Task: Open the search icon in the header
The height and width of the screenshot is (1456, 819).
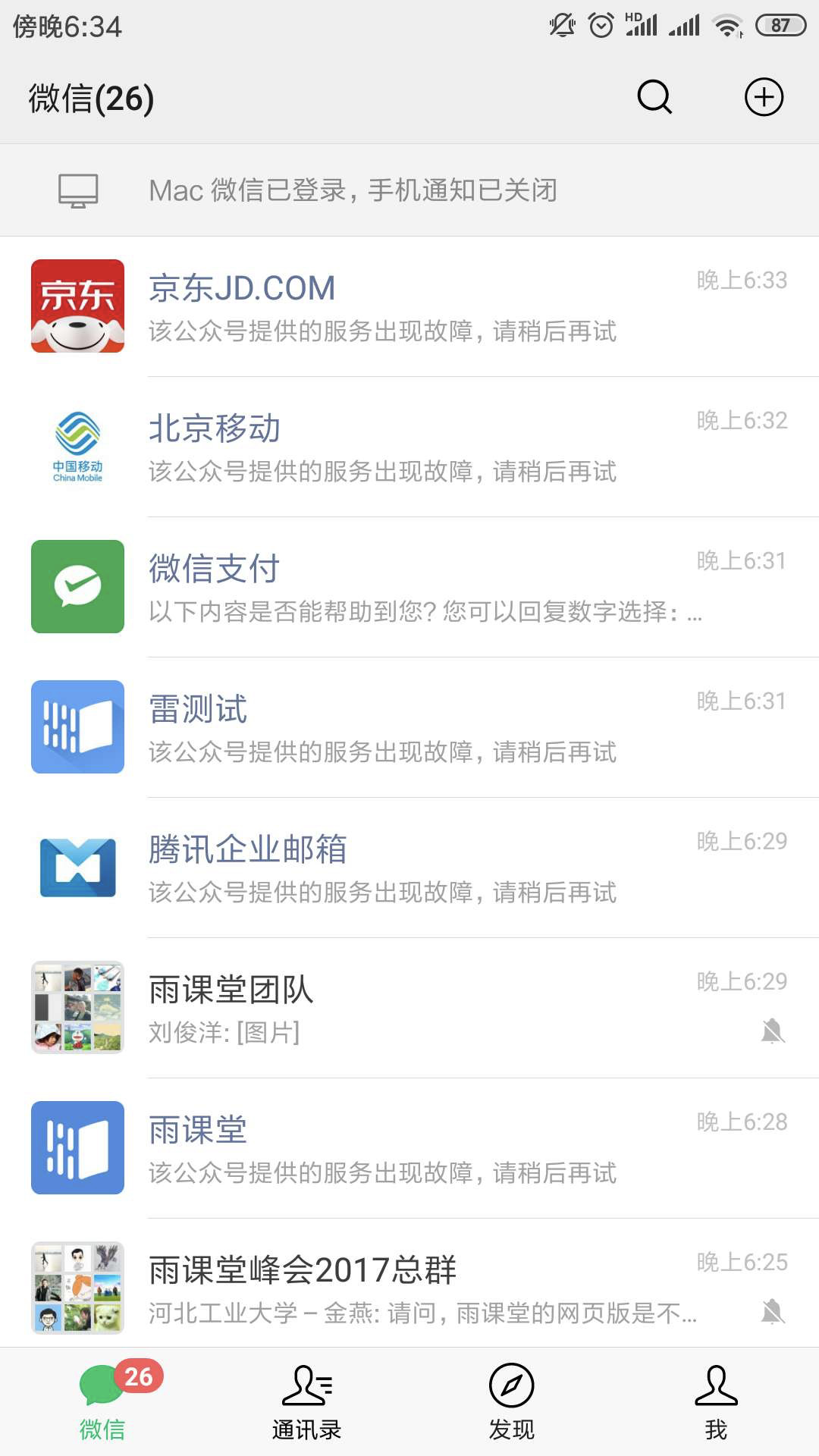Action: [x=654, y=97]
